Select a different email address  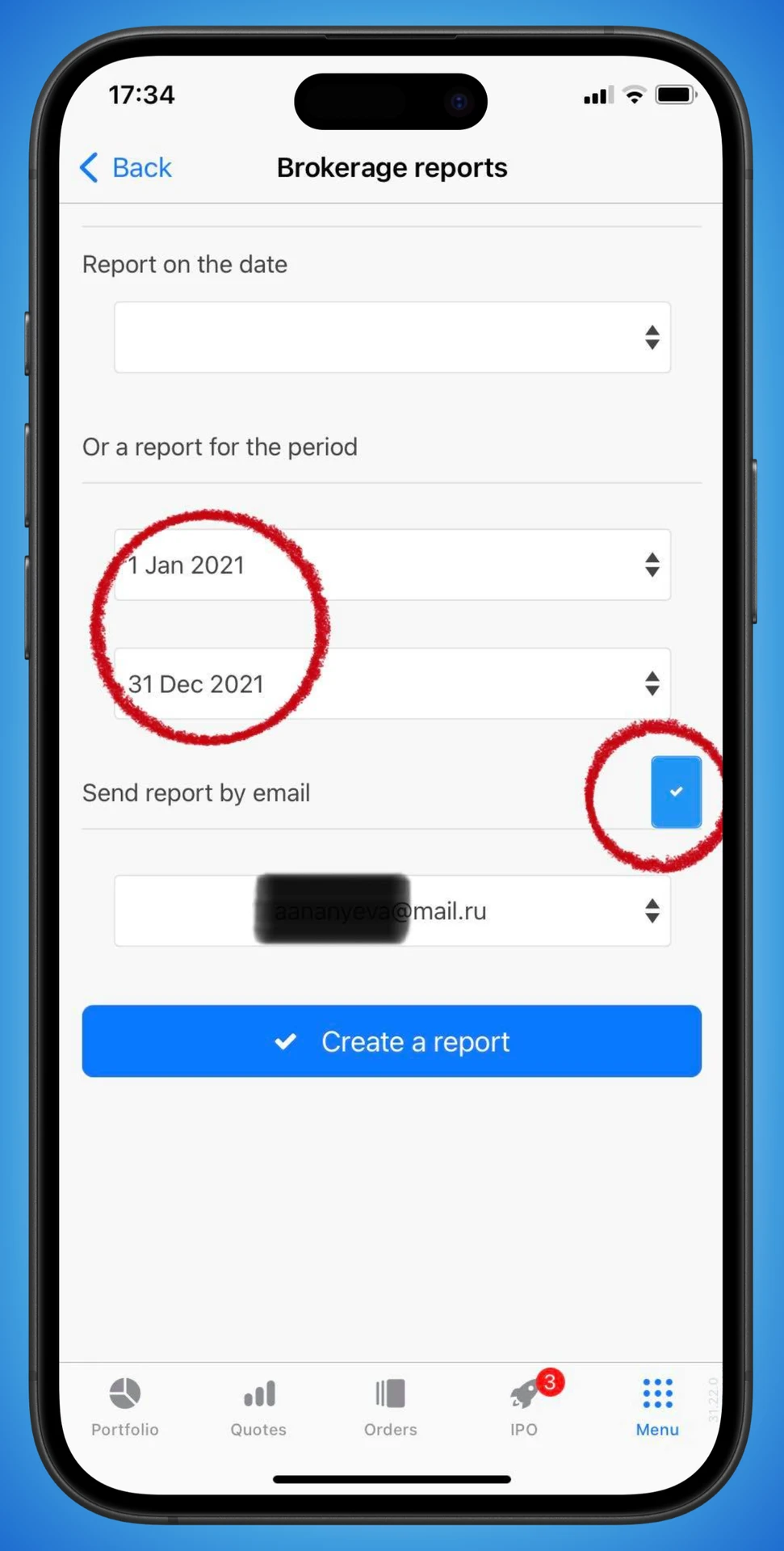click(392, 910)
